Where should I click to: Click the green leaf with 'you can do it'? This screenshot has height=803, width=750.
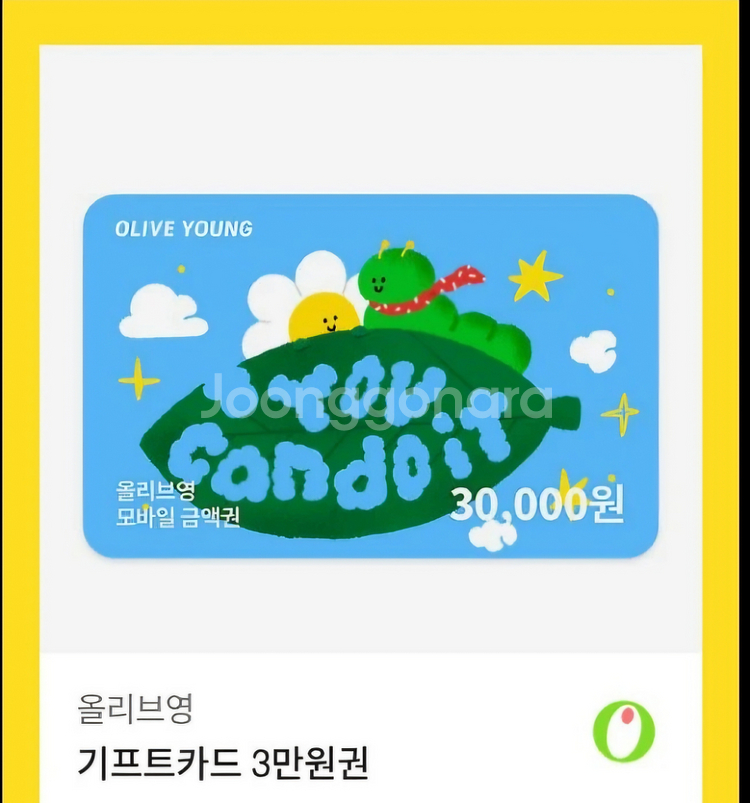click(x=360, y=430)
